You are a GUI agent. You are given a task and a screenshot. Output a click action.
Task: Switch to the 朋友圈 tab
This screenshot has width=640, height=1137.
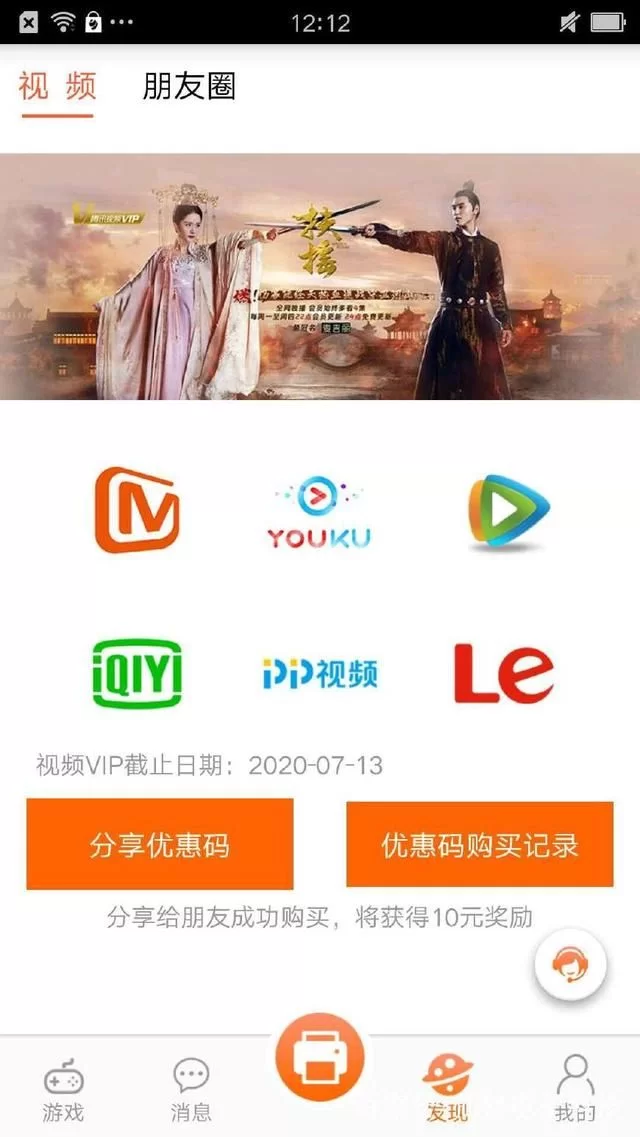[189, 87]
